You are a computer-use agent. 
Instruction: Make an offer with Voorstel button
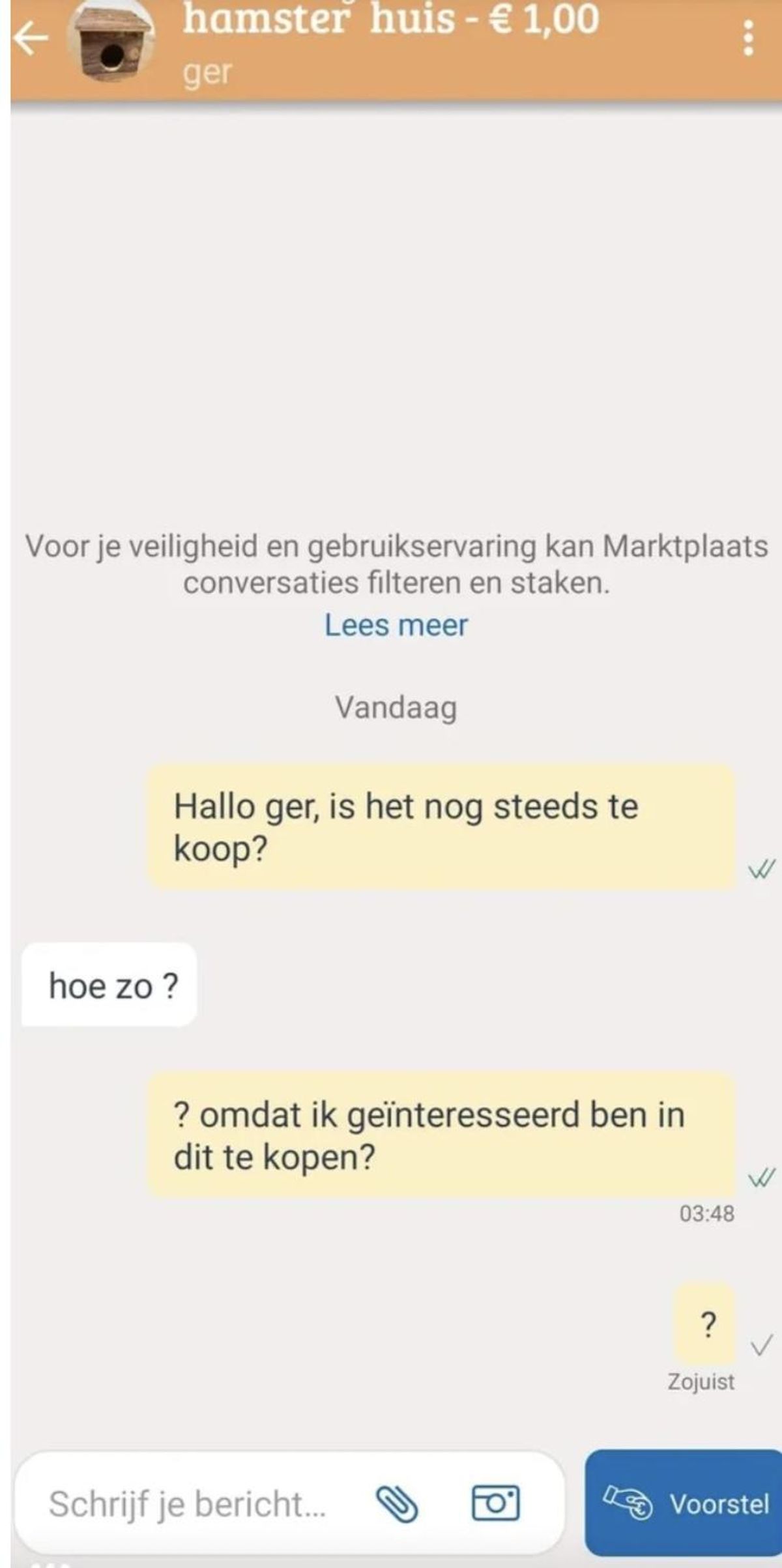684,1503
